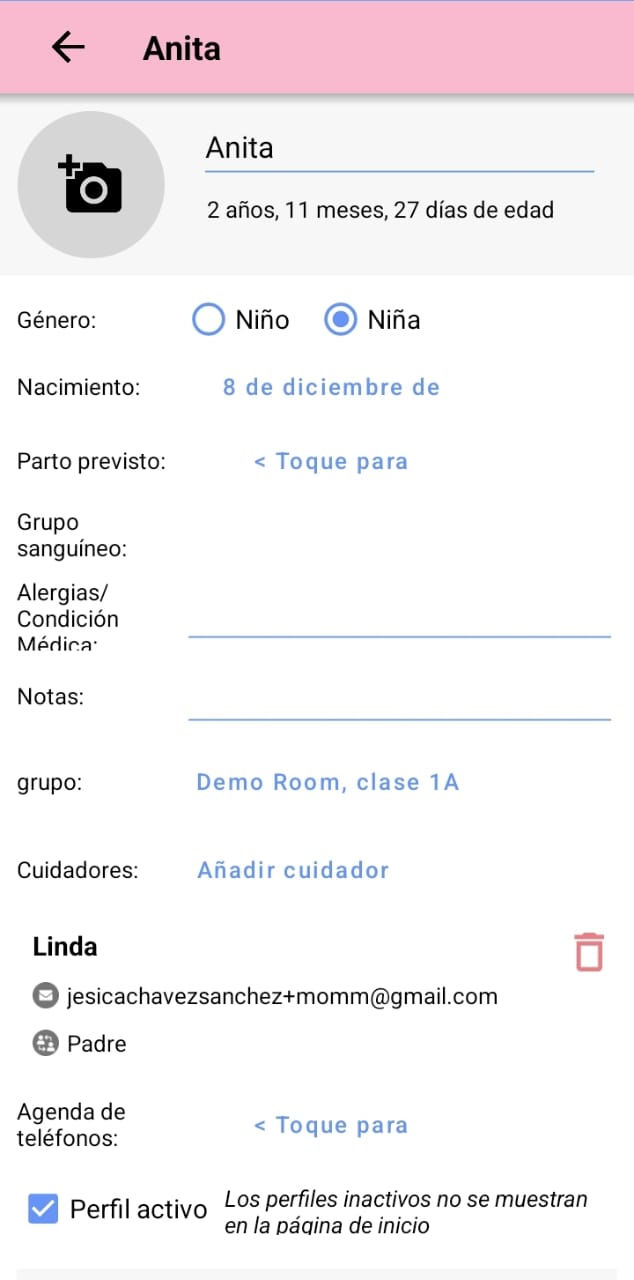Go back using the arrow icon
The width and height of the screenshot is (634, 1280).
point(68,47)
